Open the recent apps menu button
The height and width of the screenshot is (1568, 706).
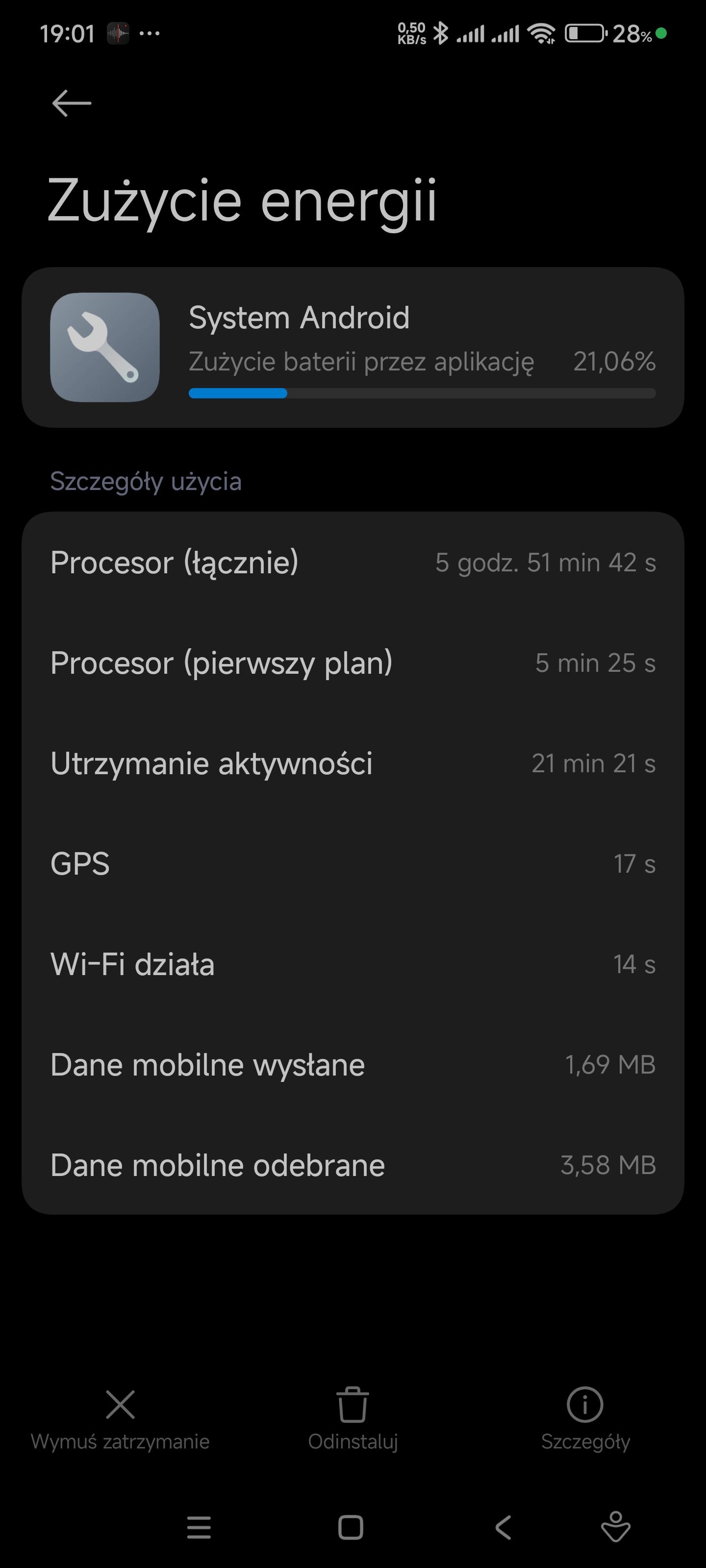[x=199, y=1527]
